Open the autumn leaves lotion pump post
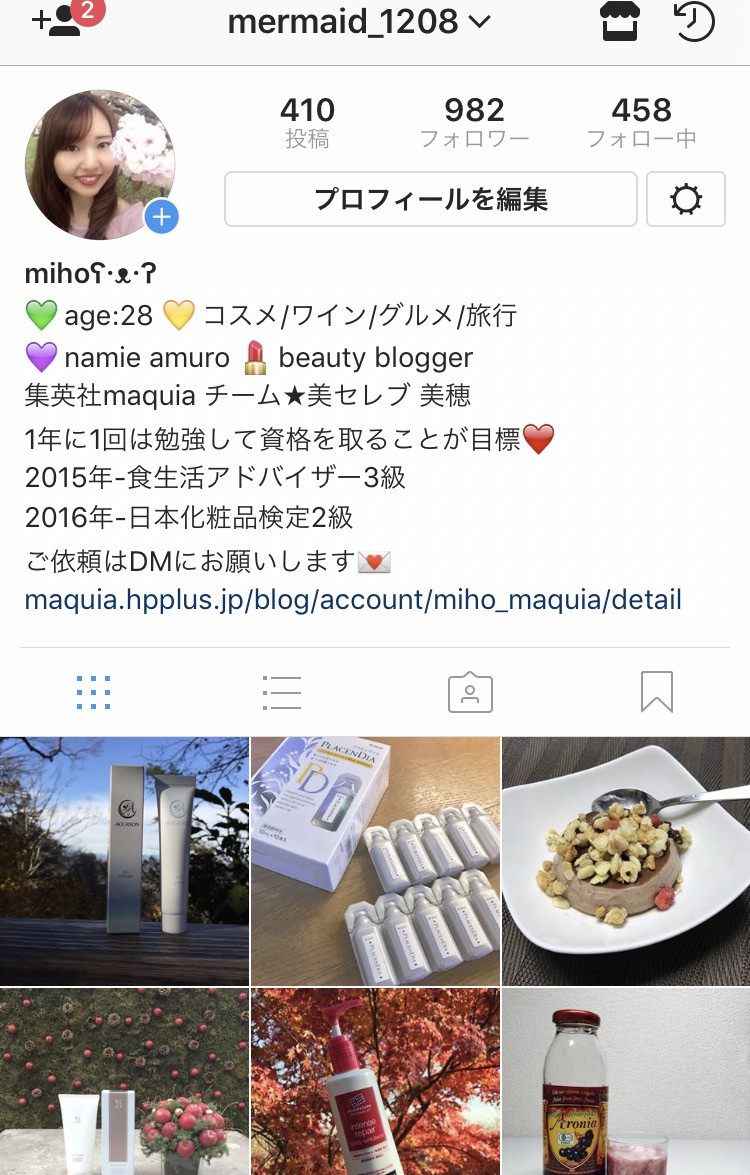The height and width of the screenshot is (1175, 750). tap(375, 1082)
